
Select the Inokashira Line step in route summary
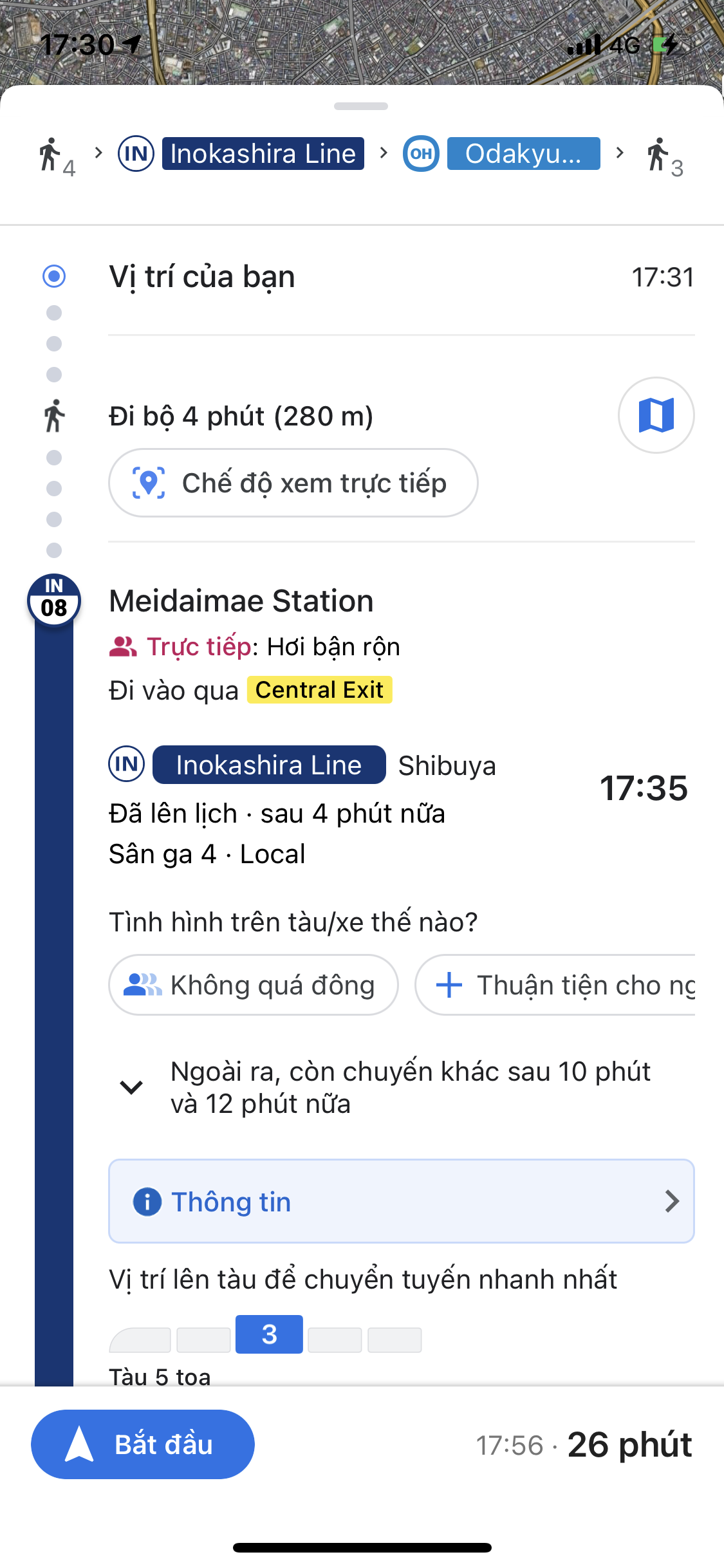point(241,154)
